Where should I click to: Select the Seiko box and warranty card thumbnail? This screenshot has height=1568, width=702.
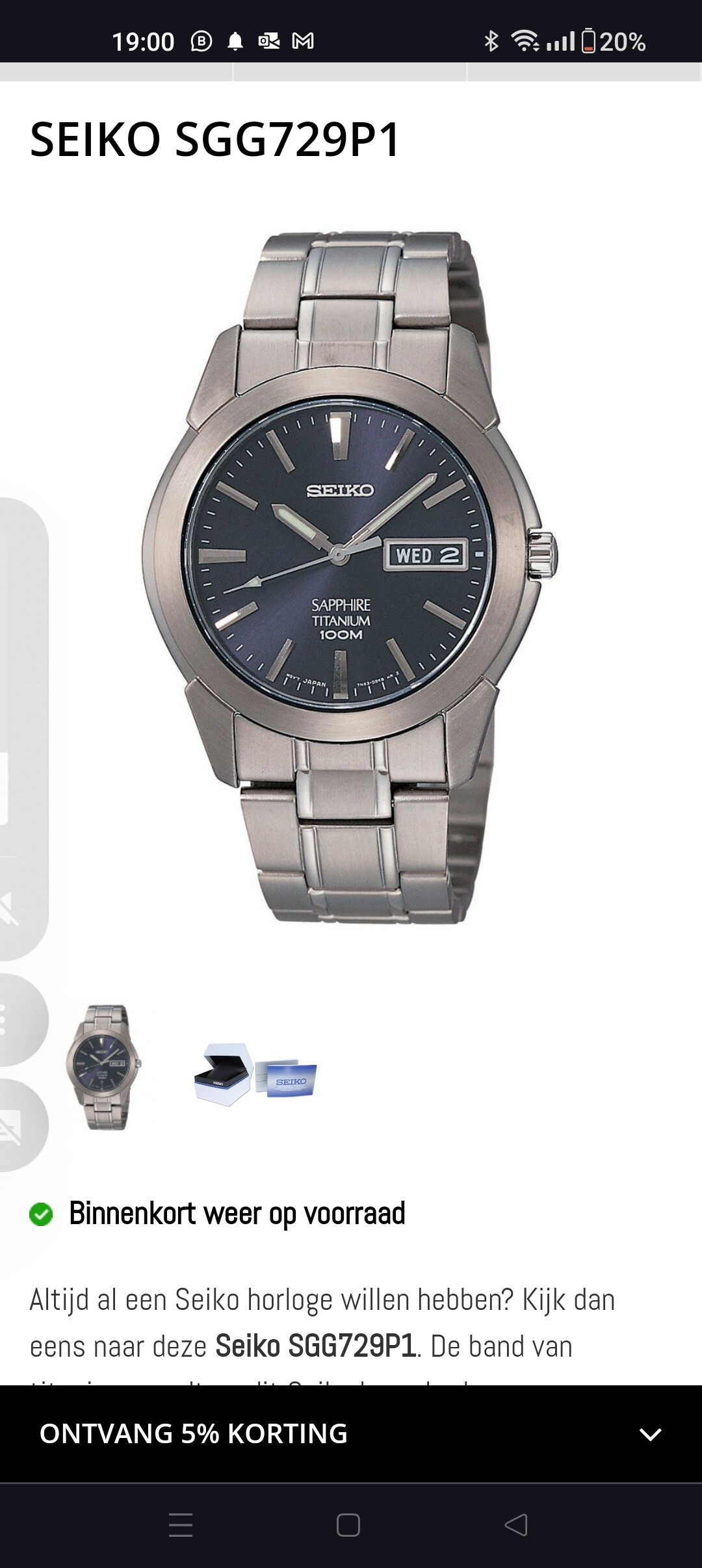tap(255, 1074)
